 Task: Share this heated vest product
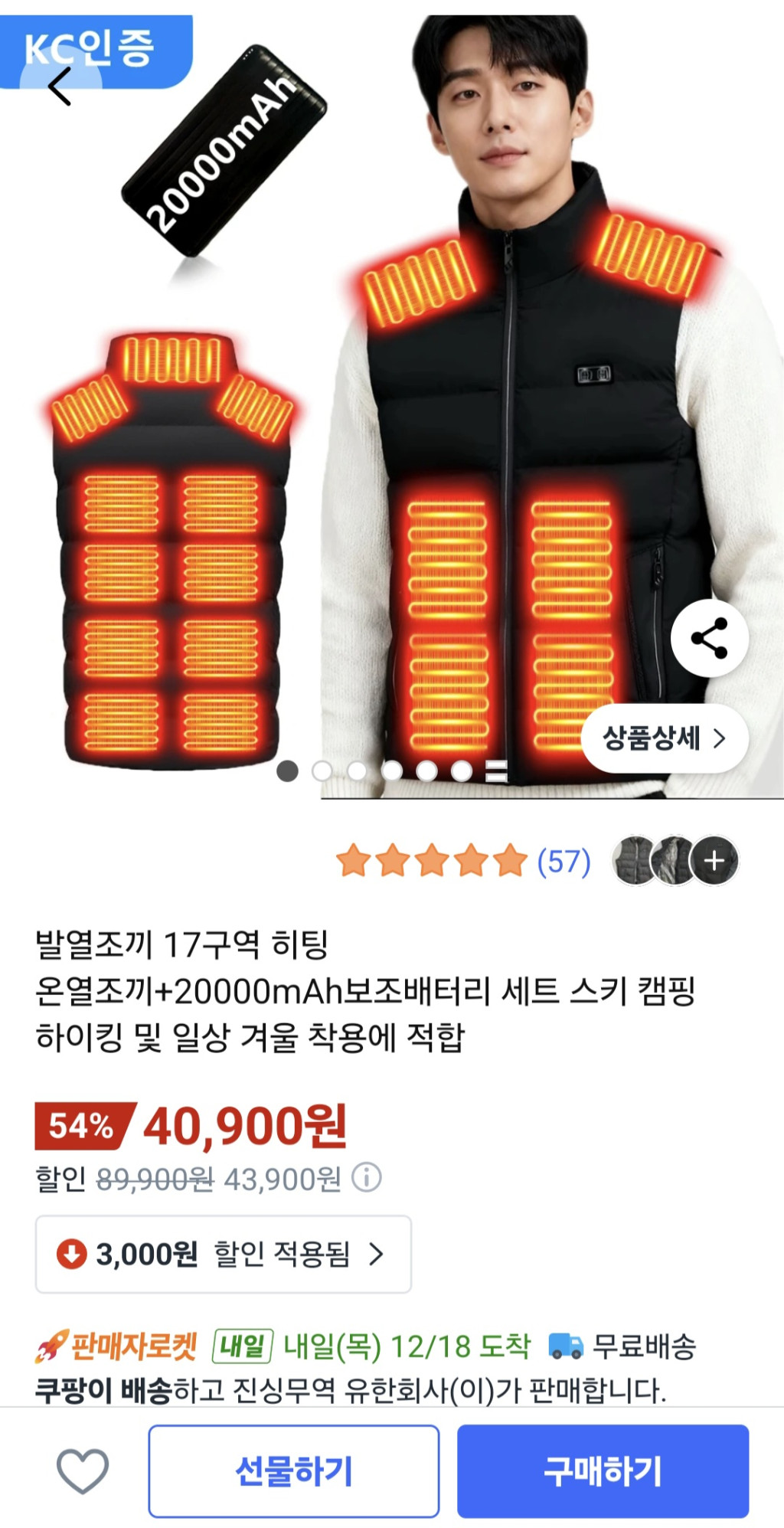pyautogui.click(x=709, y=638)
